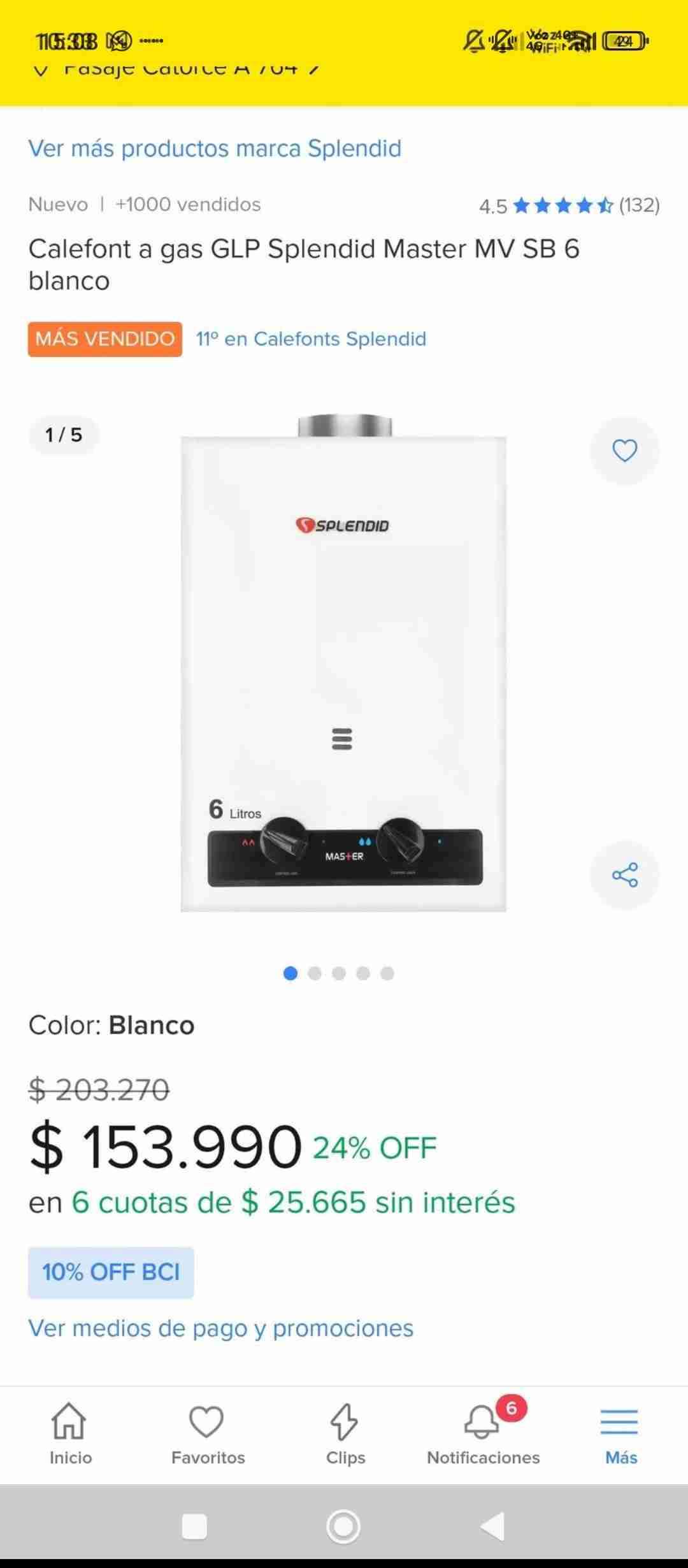Open the Clips lightning icon

click(344, 1420)
